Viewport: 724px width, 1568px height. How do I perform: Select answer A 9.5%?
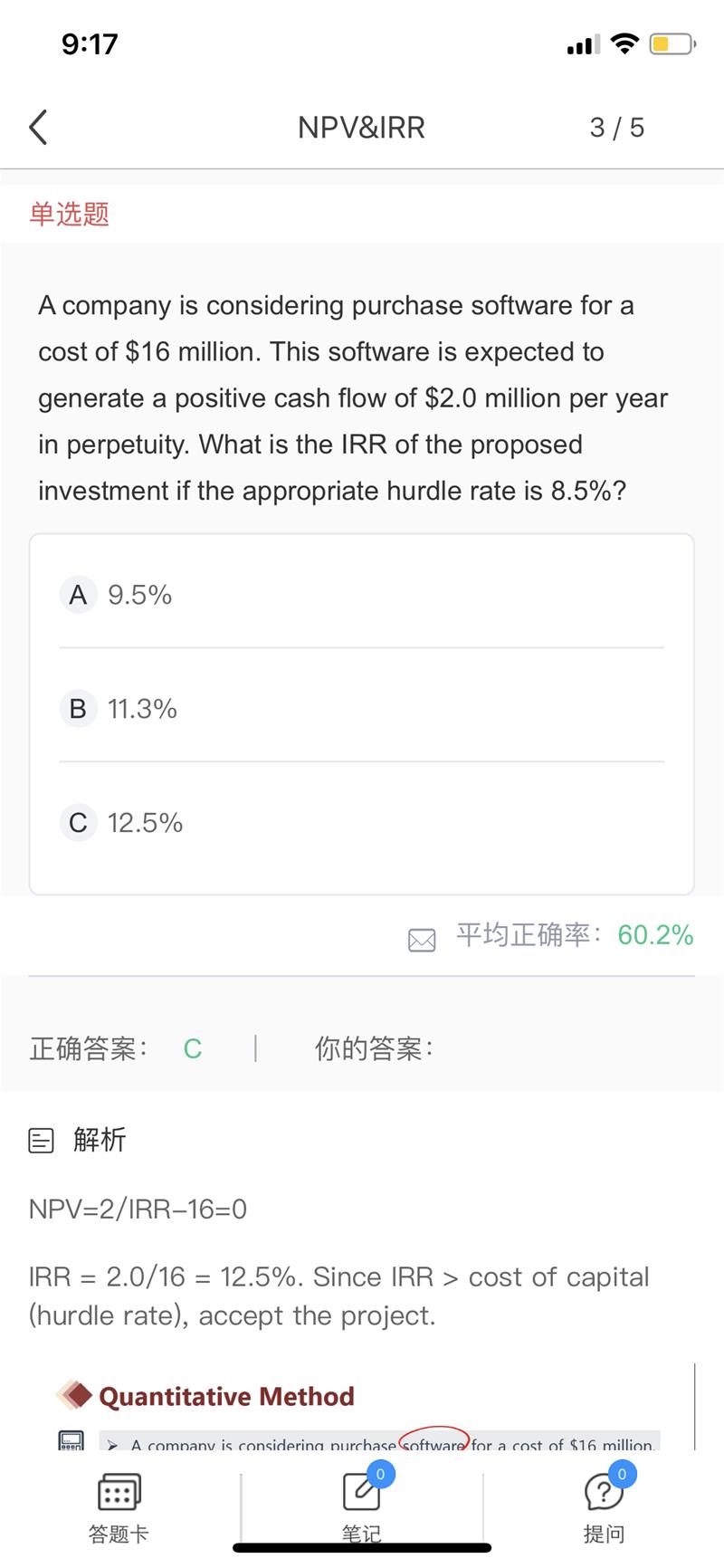361,595
